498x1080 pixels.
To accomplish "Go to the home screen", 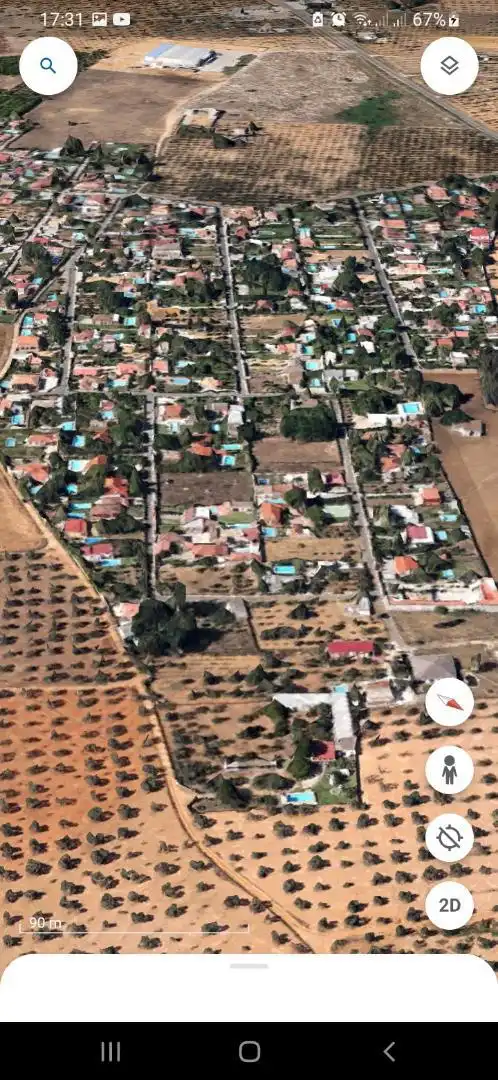I will pos(249,1051).
